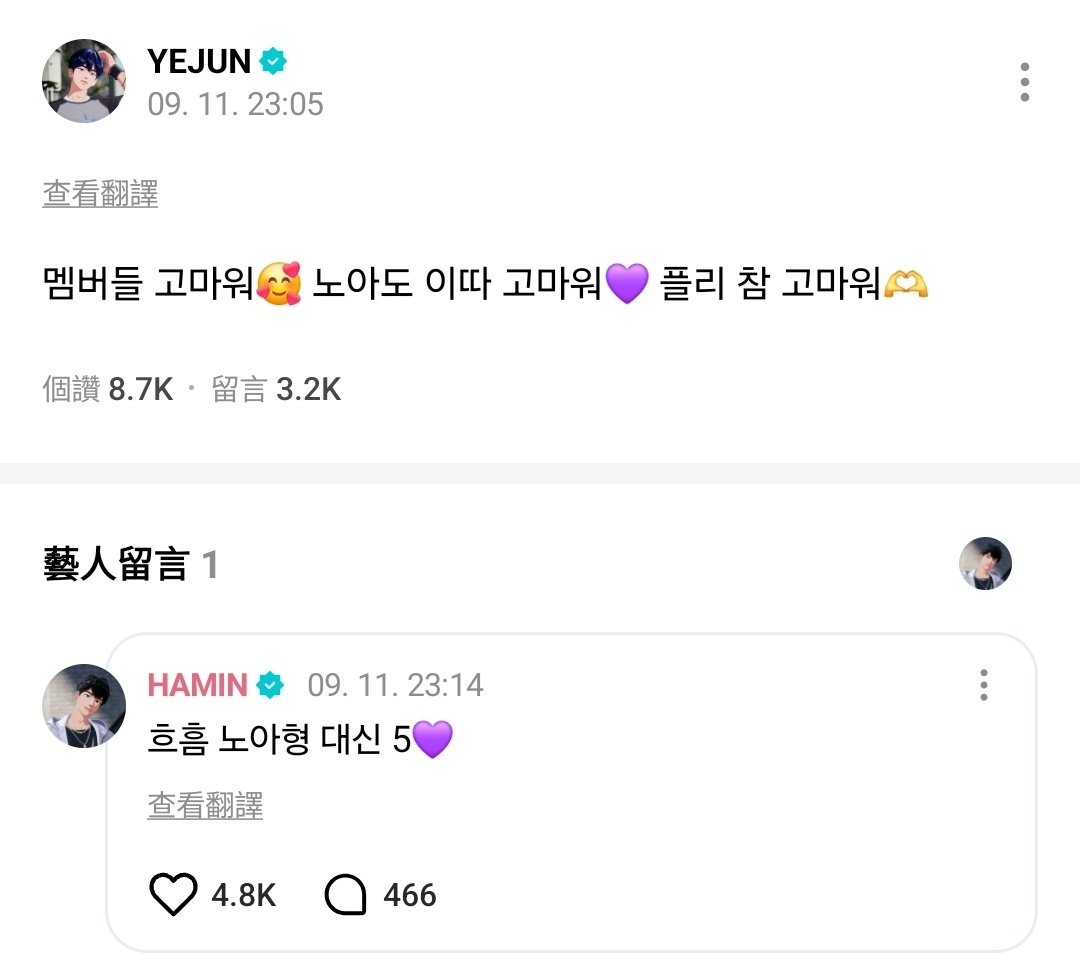
Task: Tap 查看翻譯 under YEJUN's post
Action: point(100,193)
